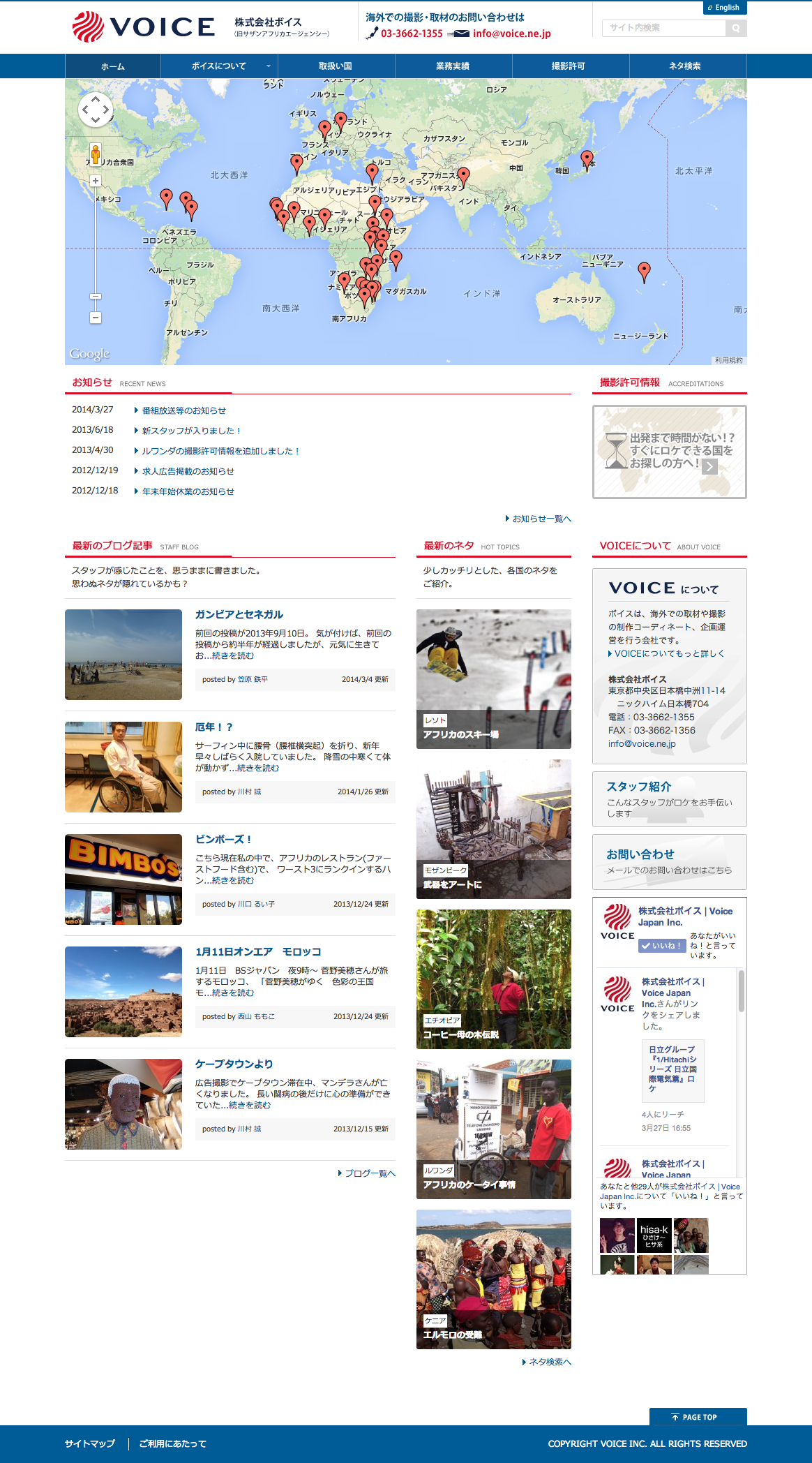Open the ボイスについて navigation menu
This screenshot has width=812, height=1463.
[219, 66]
